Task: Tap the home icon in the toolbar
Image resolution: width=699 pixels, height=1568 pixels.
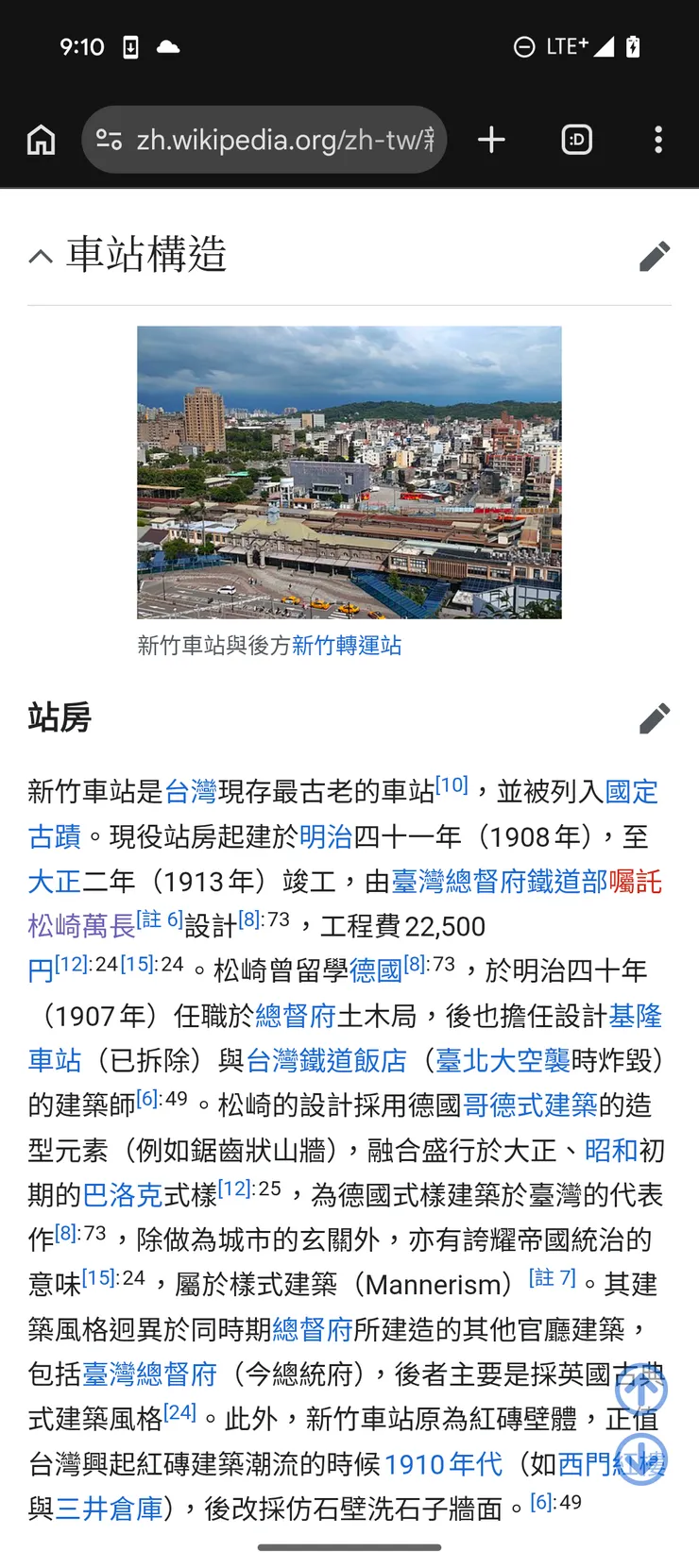Action: 41,140
